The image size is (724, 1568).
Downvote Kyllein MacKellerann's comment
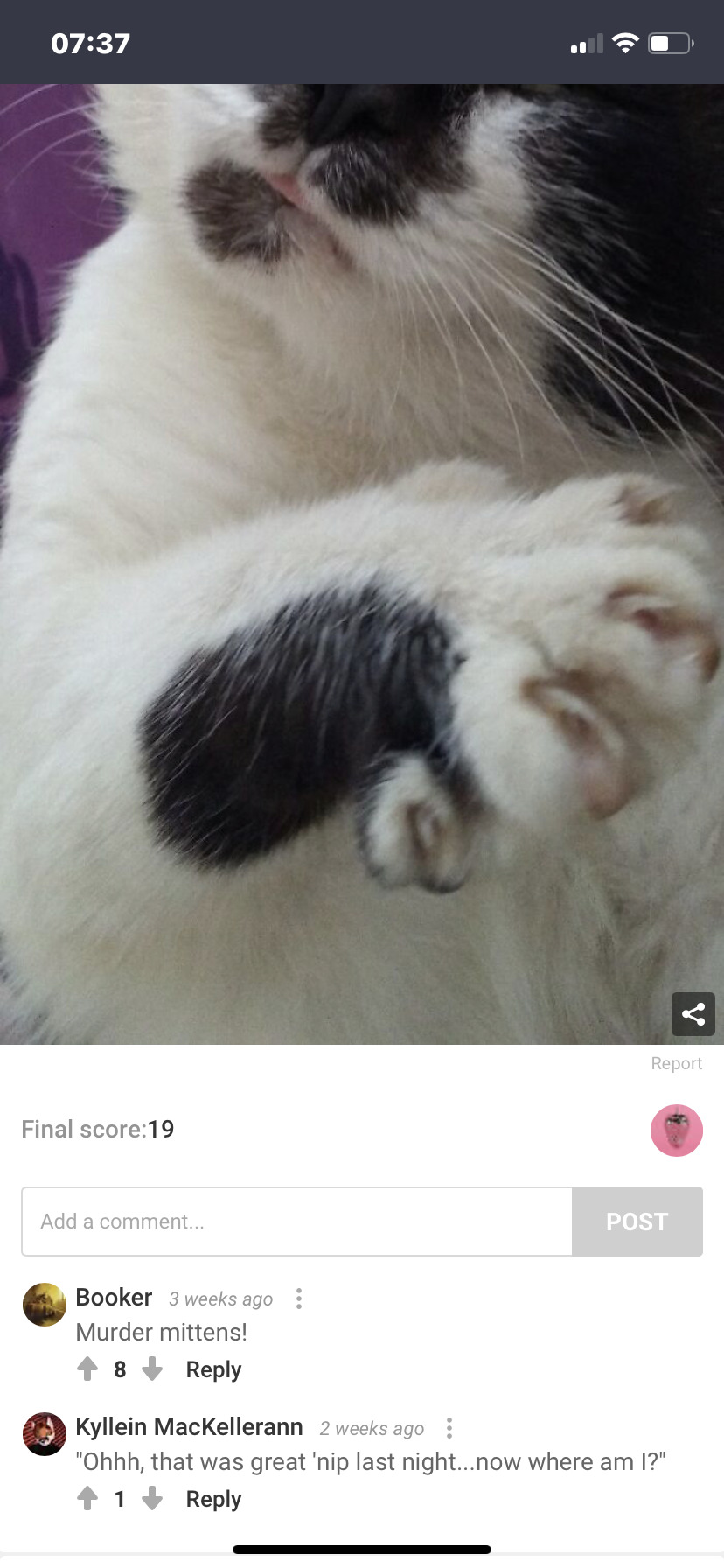click(152, 1498)
